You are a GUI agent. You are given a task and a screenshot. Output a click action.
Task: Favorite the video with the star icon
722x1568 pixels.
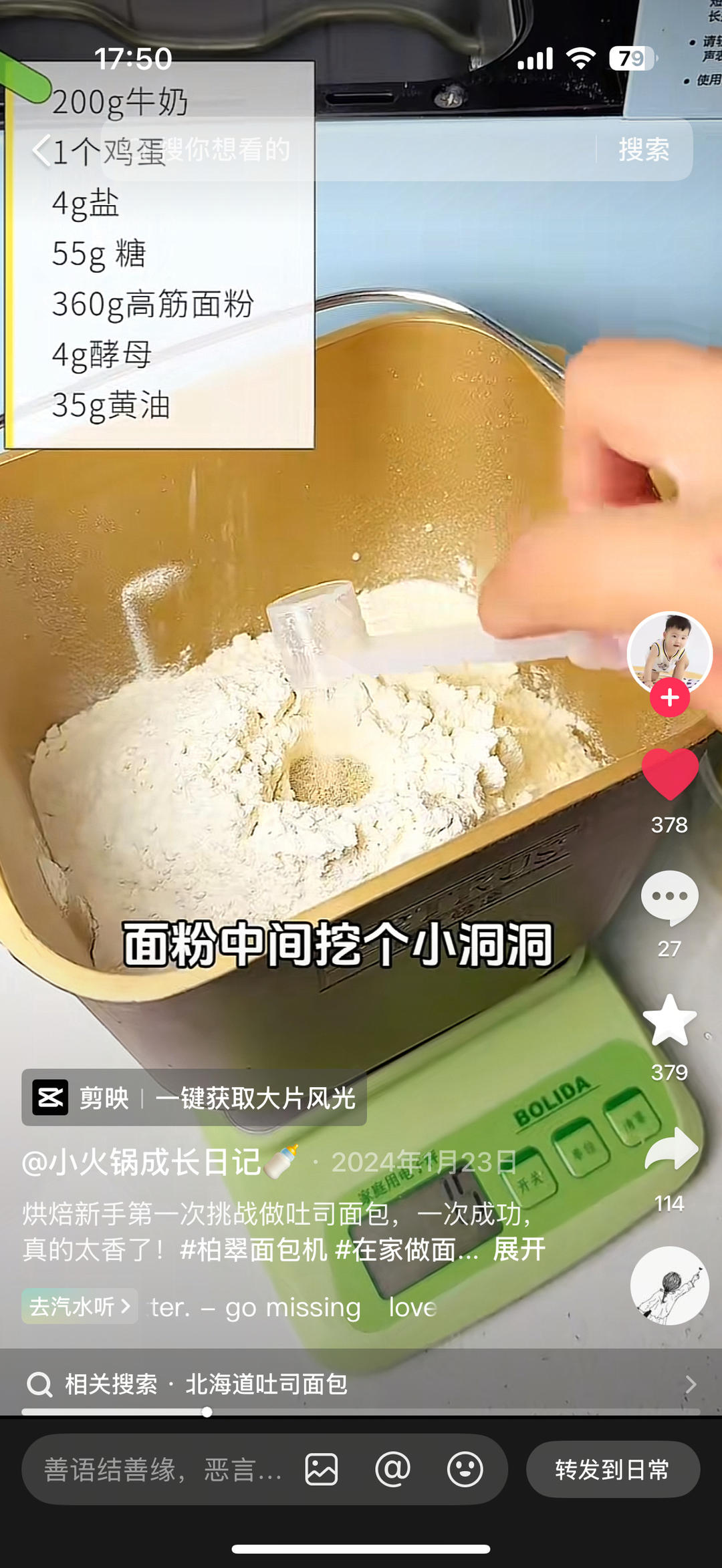(669, 1020)
